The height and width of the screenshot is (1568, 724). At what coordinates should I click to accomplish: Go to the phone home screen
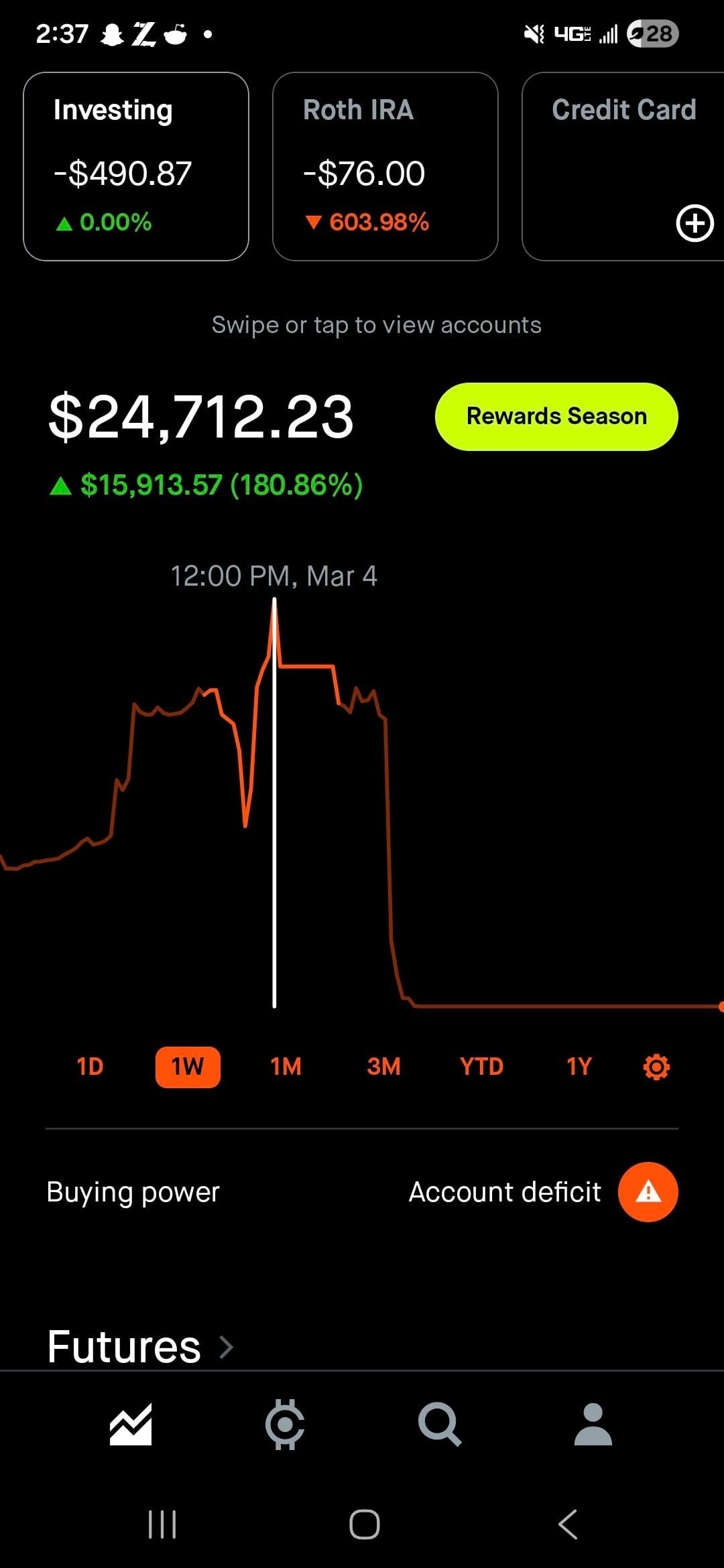tap(364, 1524)
